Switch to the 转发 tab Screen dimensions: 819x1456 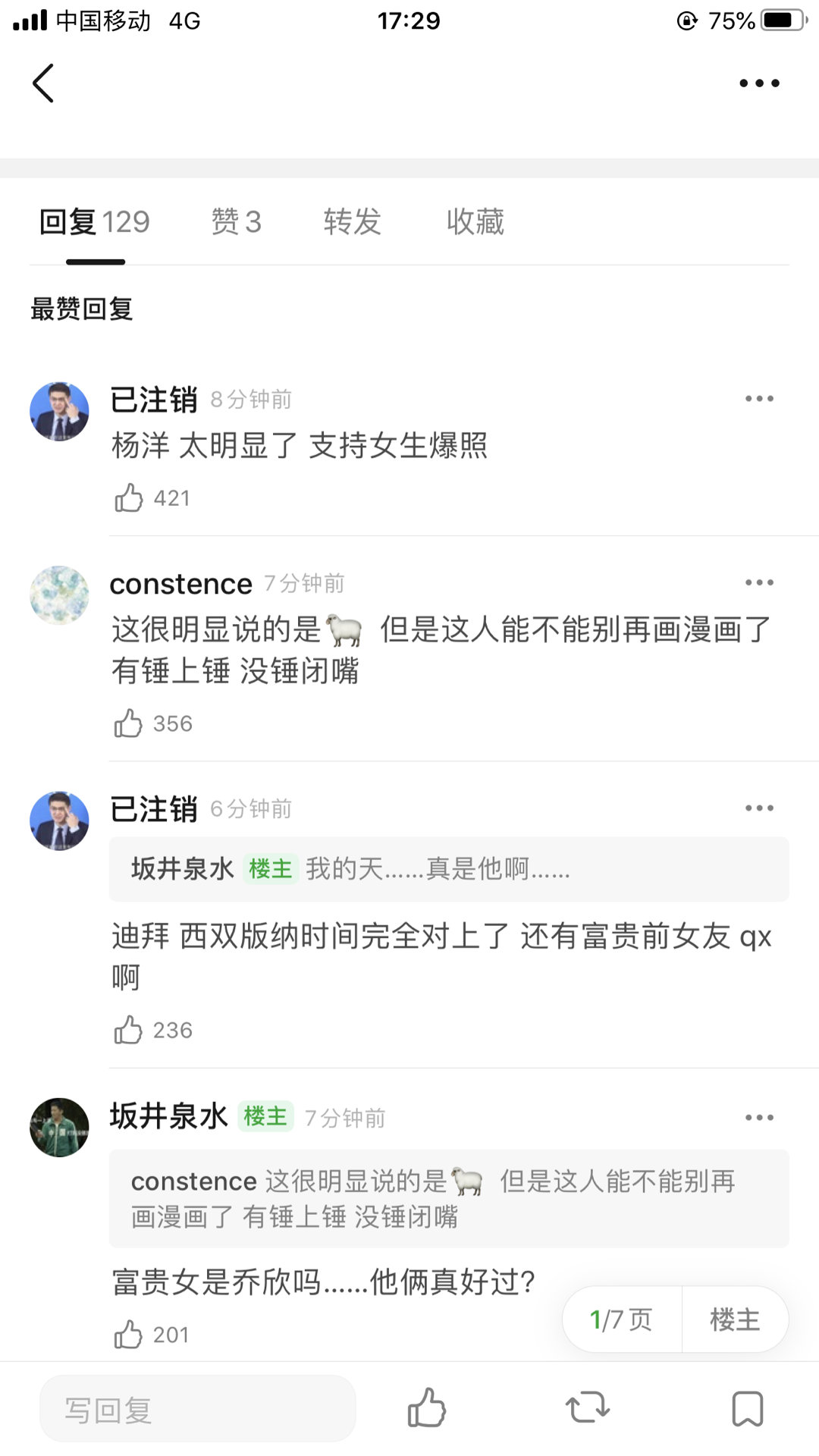(351, 221)
